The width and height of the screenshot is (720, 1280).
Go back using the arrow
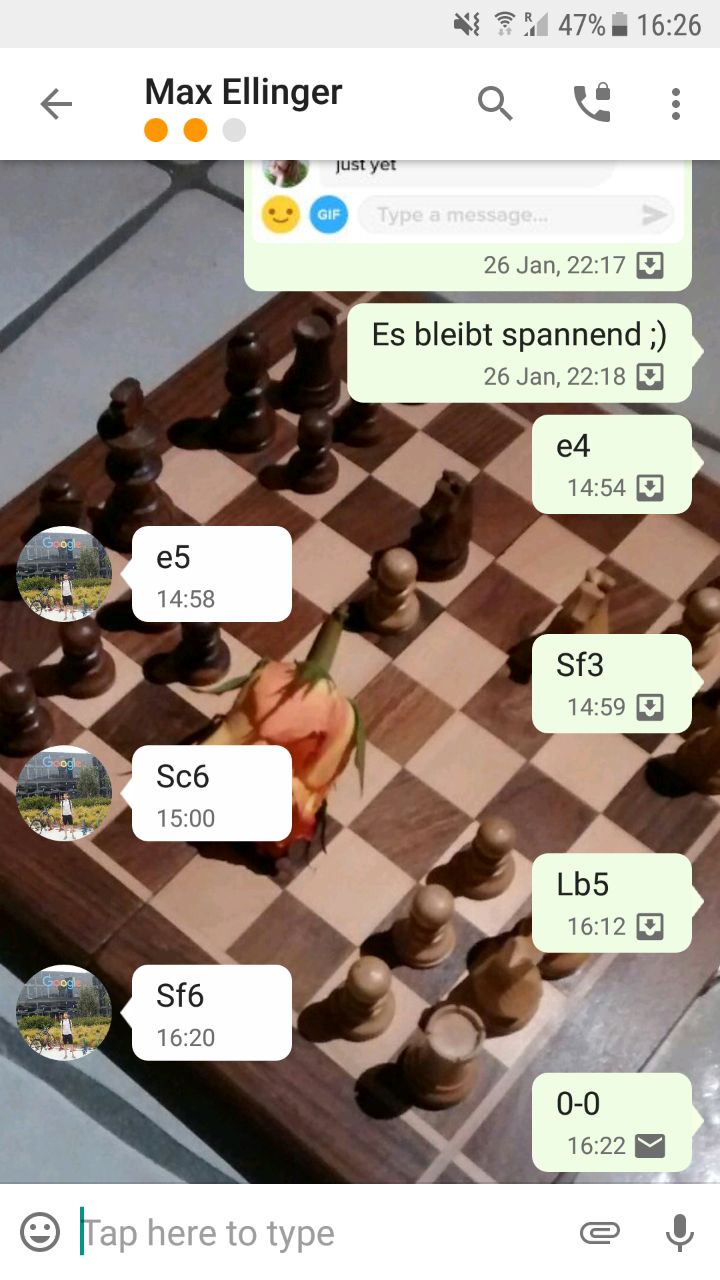click(56, 104)
